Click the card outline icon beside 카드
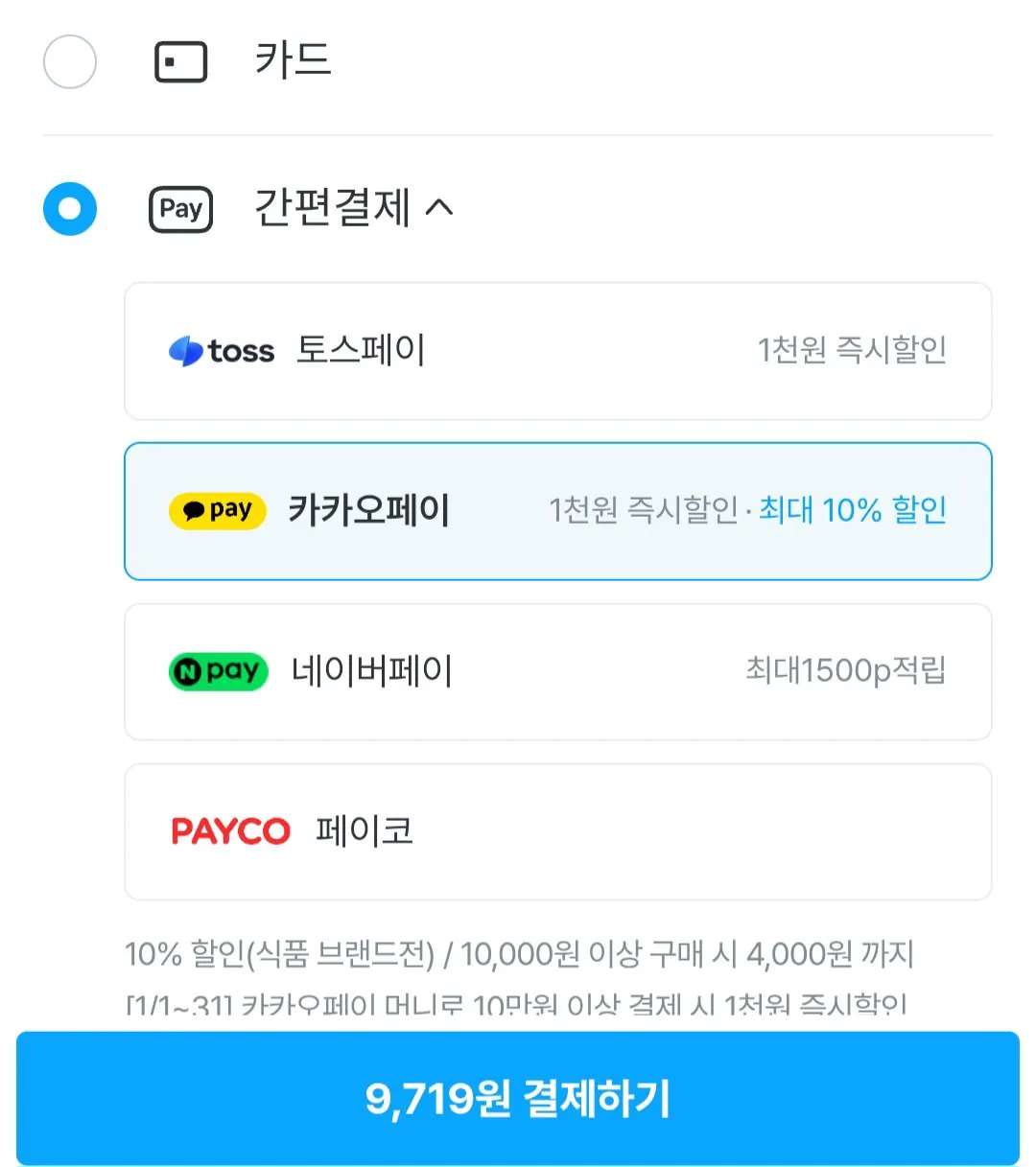The image size is (1036, 1167). [180, 60]
